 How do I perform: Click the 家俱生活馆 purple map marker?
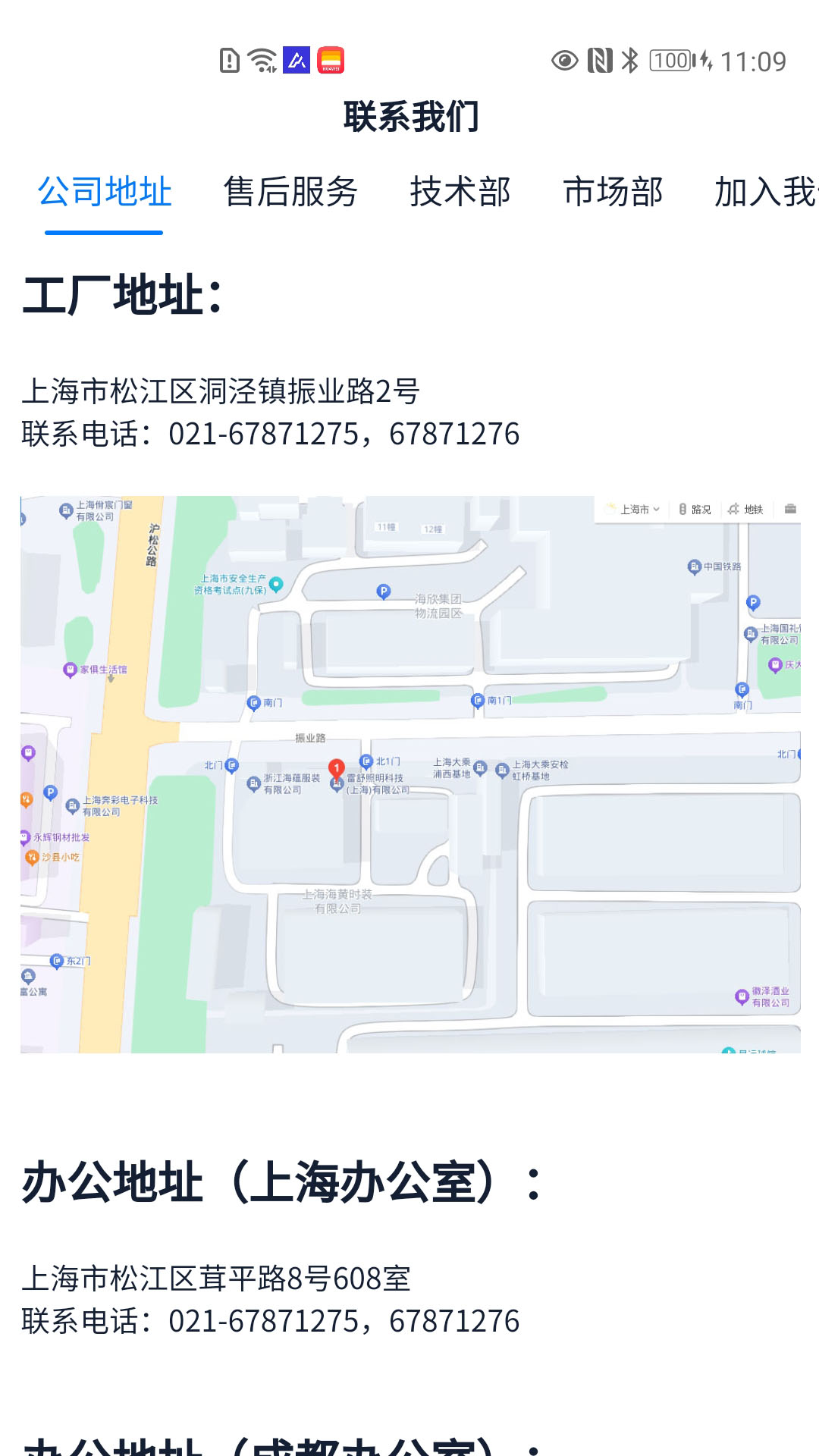click(x=70, y=669)
